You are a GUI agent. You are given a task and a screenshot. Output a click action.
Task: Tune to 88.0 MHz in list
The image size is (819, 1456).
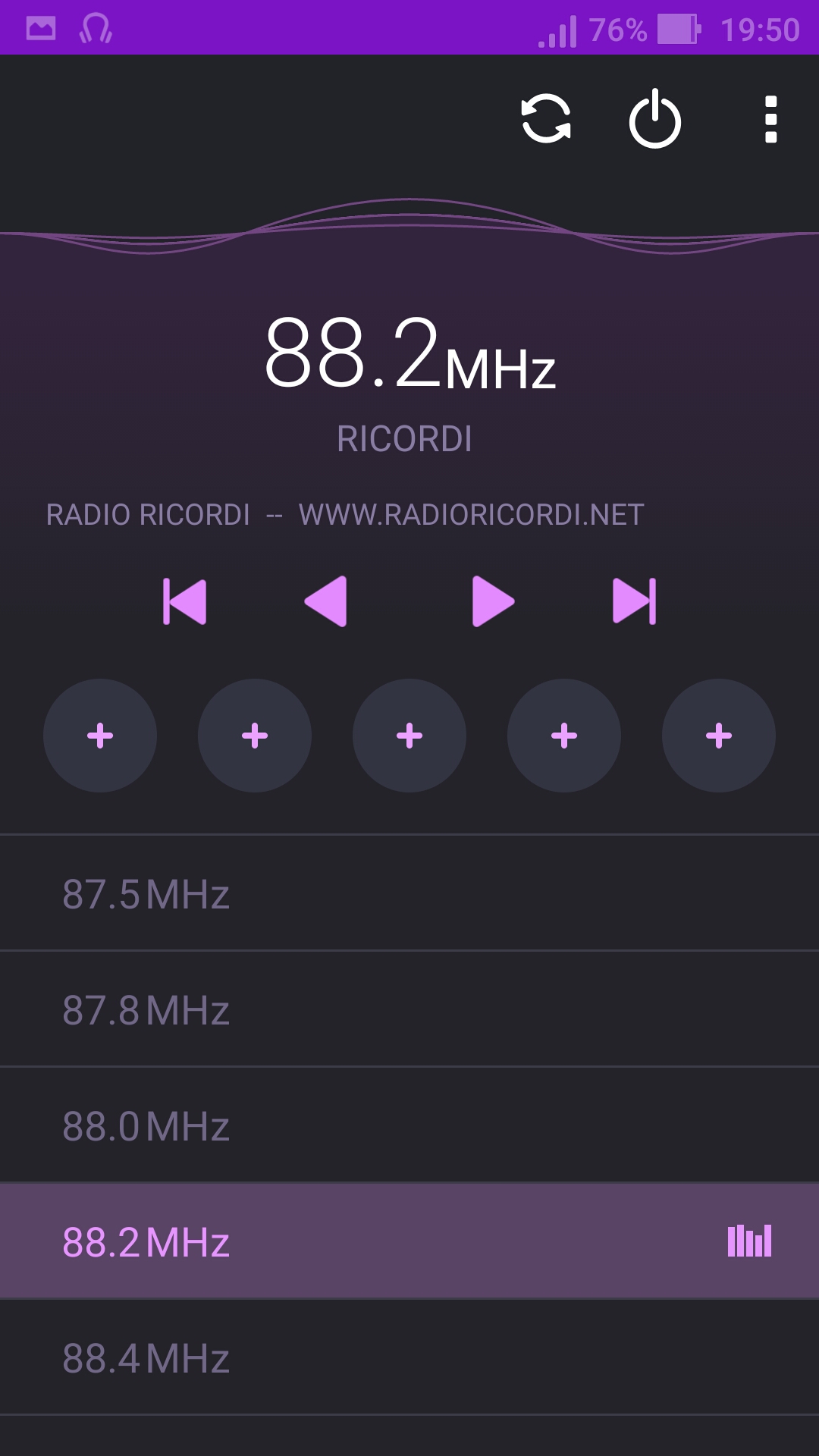click(x=409, y=1125)
